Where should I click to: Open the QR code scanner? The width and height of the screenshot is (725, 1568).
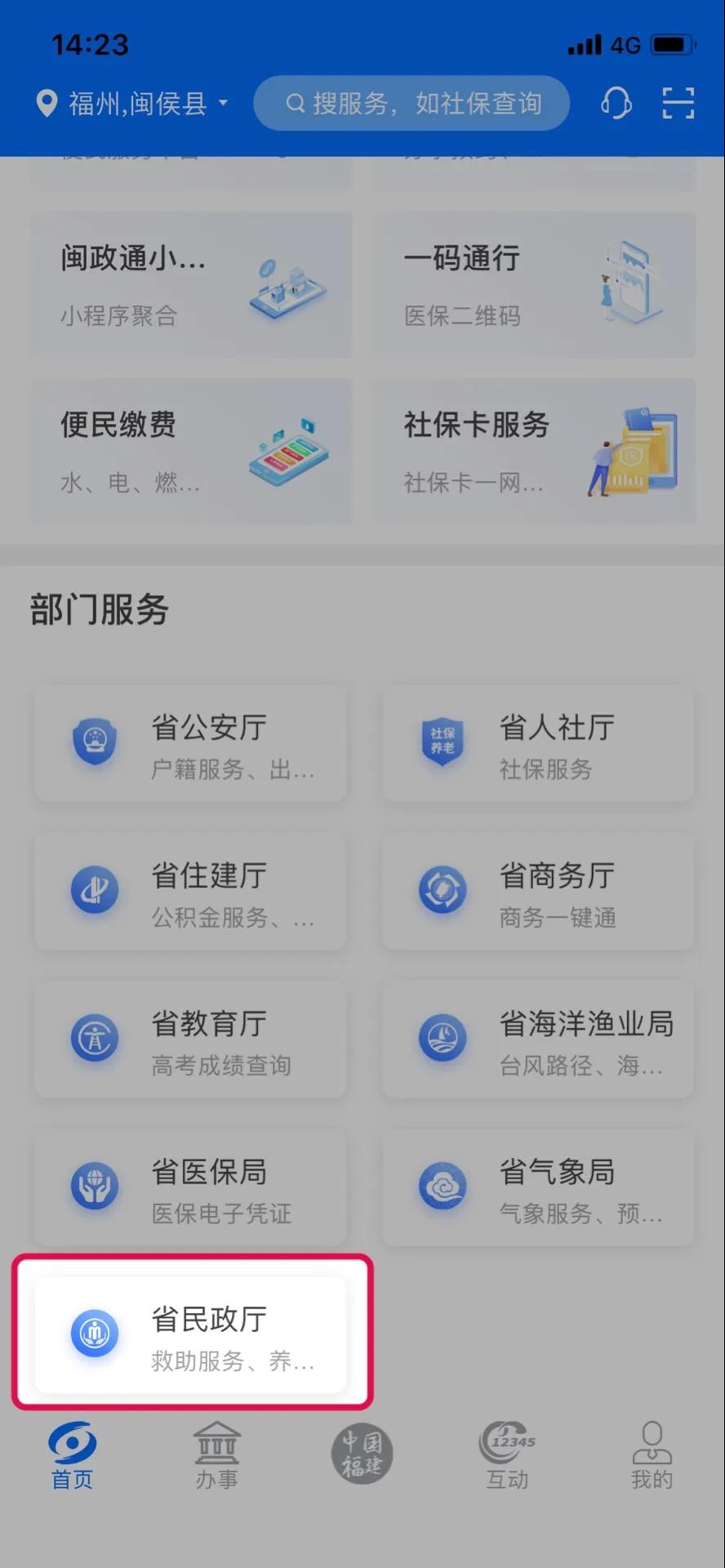tap(678, 104)
